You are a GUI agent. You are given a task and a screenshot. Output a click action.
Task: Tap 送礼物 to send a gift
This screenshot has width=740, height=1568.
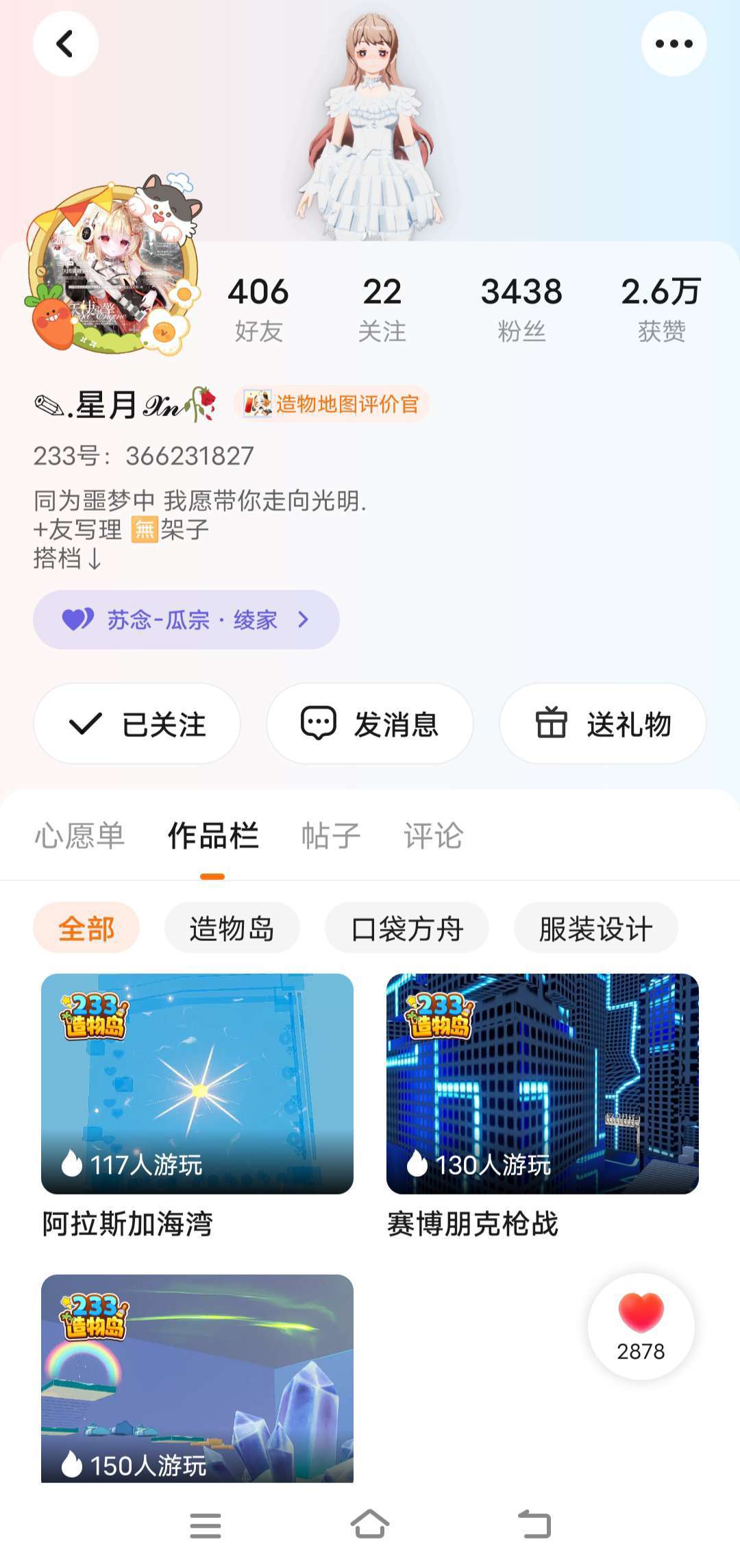[x=603, y=724]
